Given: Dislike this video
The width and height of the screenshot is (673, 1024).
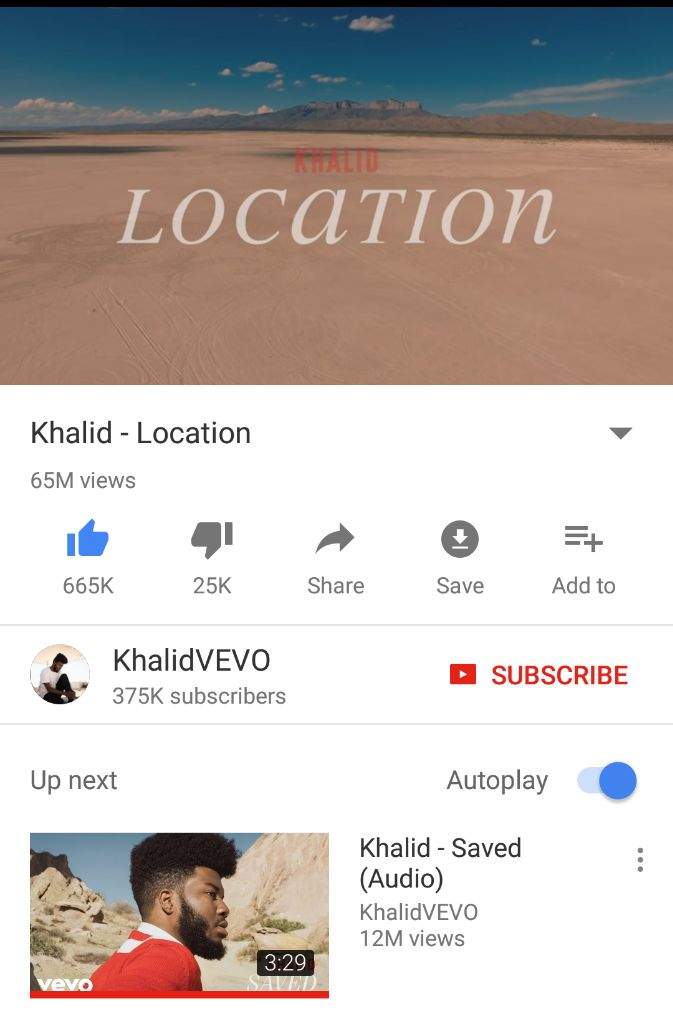Looking at the screenshot, I should (212, 541).
